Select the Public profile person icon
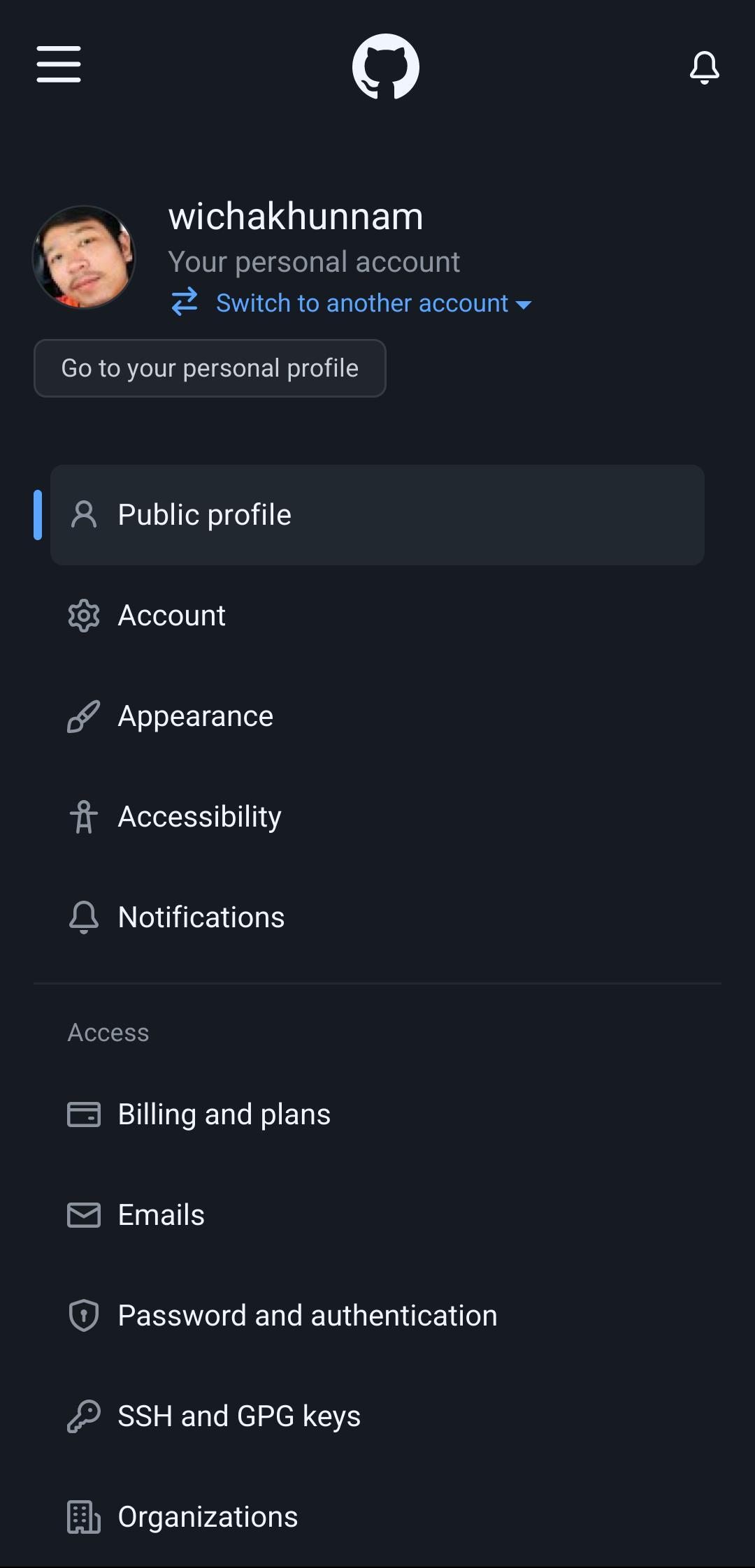755x1568 pixels. pos(83,514)
